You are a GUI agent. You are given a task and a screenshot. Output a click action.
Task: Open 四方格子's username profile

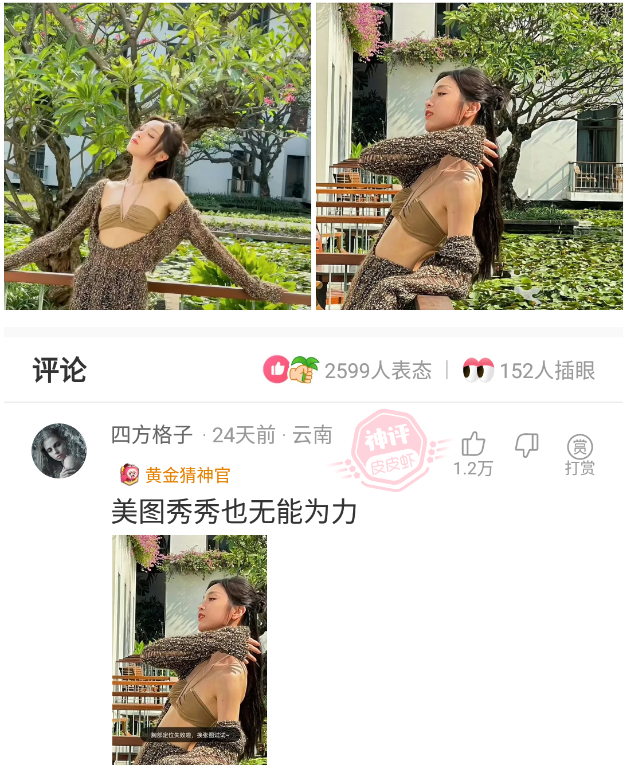152,435
